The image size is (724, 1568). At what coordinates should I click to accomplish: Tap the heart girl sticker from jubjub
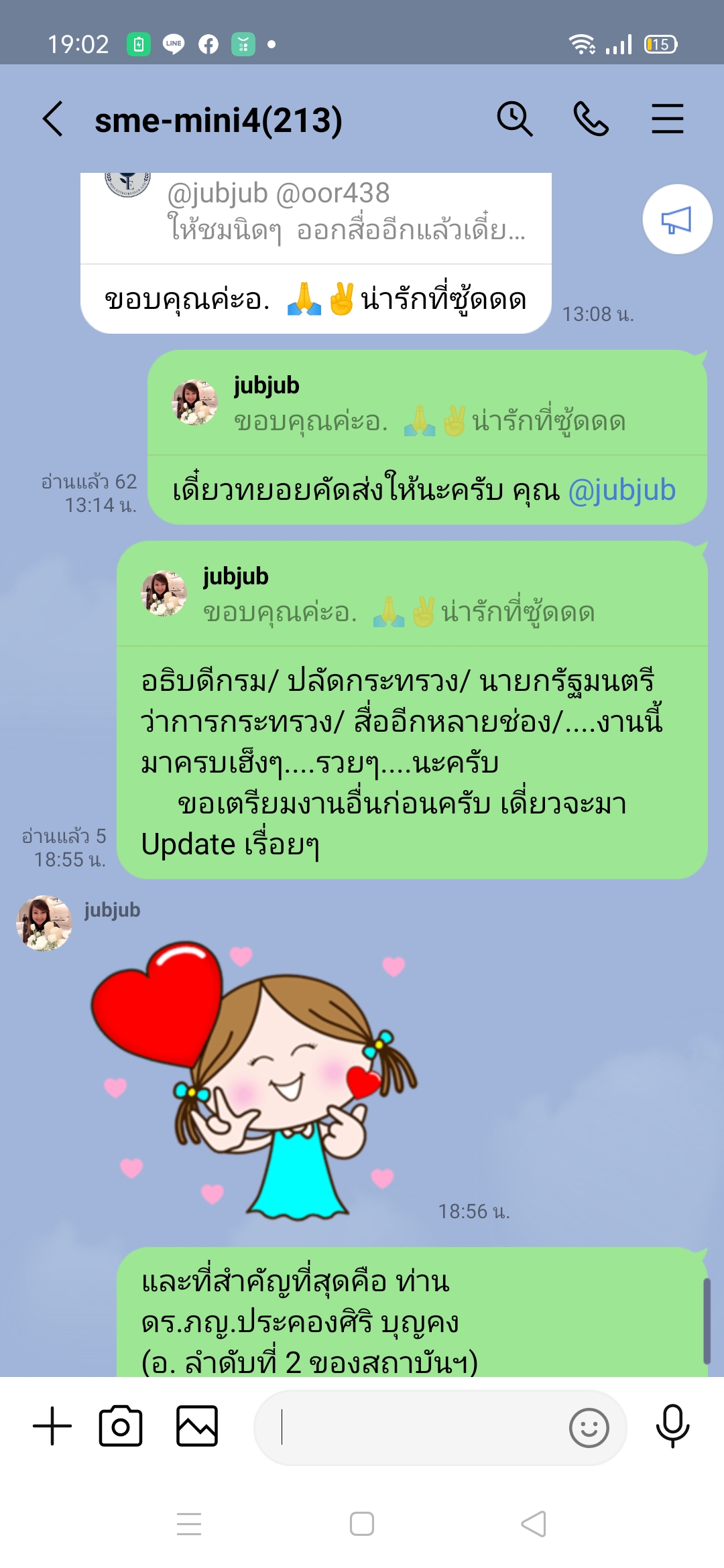pyautogui.click(x=255, y=1079)
